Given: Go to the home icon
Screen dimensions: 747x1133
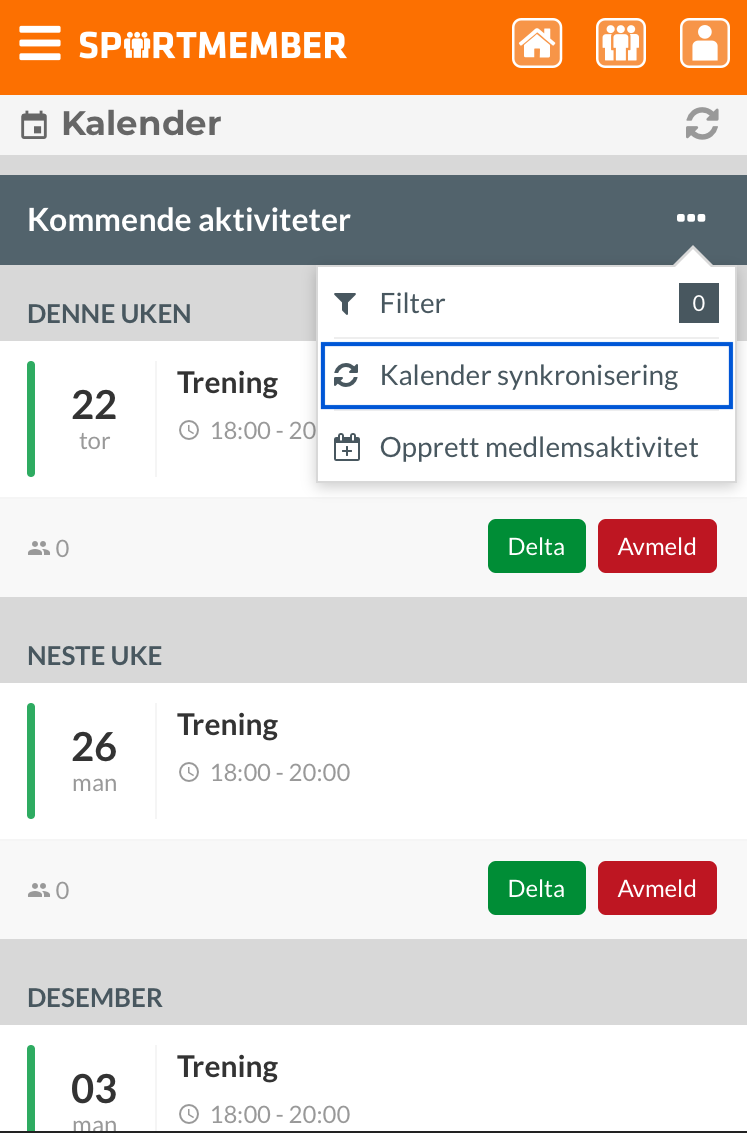Looking at the screenshot, I should click(x=537, y=45).
